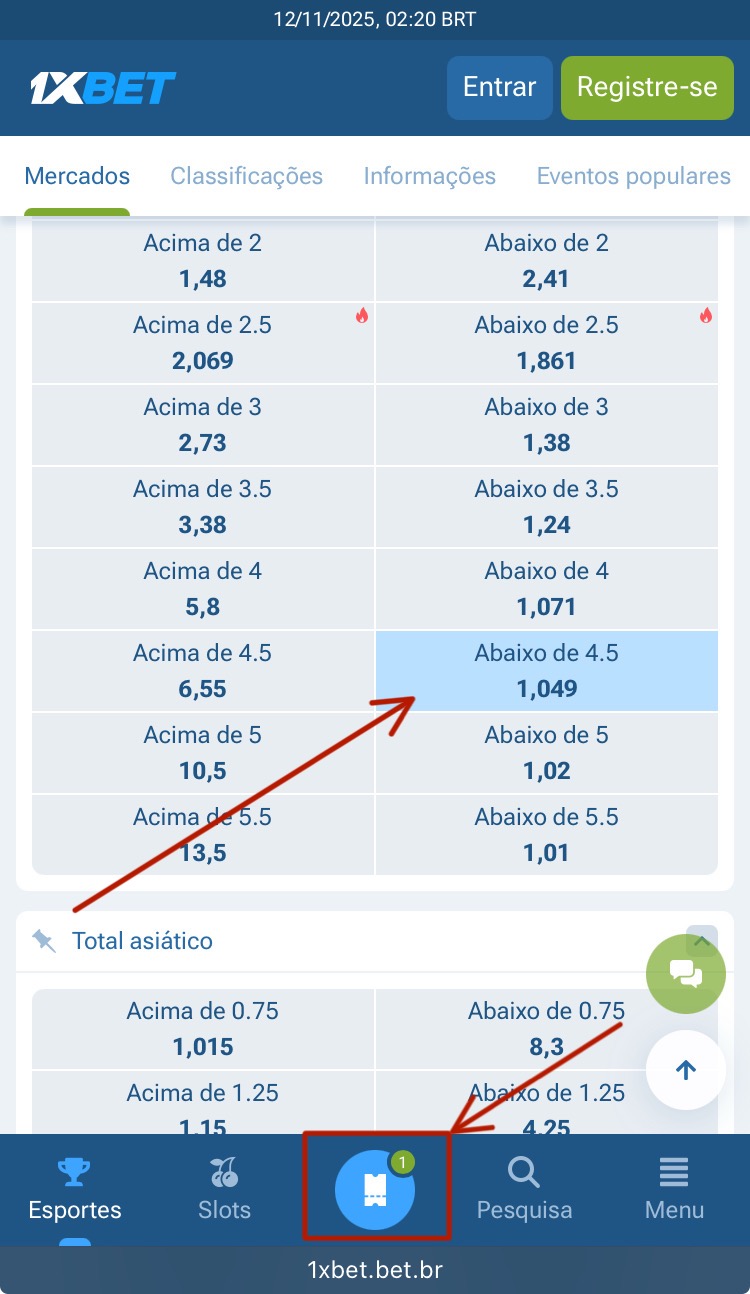Select the Acima de 2.5 odds 2,069

(x=203, y=343)
